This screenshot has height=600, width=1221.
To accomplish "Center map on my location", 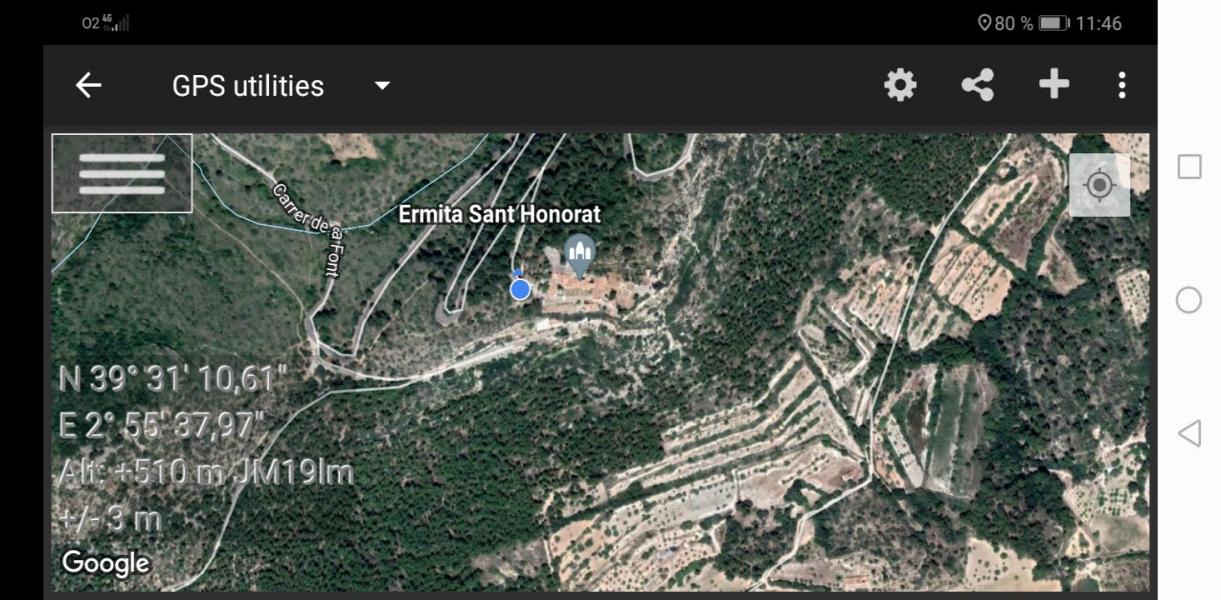I will pyautogui.click(x=1099, y=185).
